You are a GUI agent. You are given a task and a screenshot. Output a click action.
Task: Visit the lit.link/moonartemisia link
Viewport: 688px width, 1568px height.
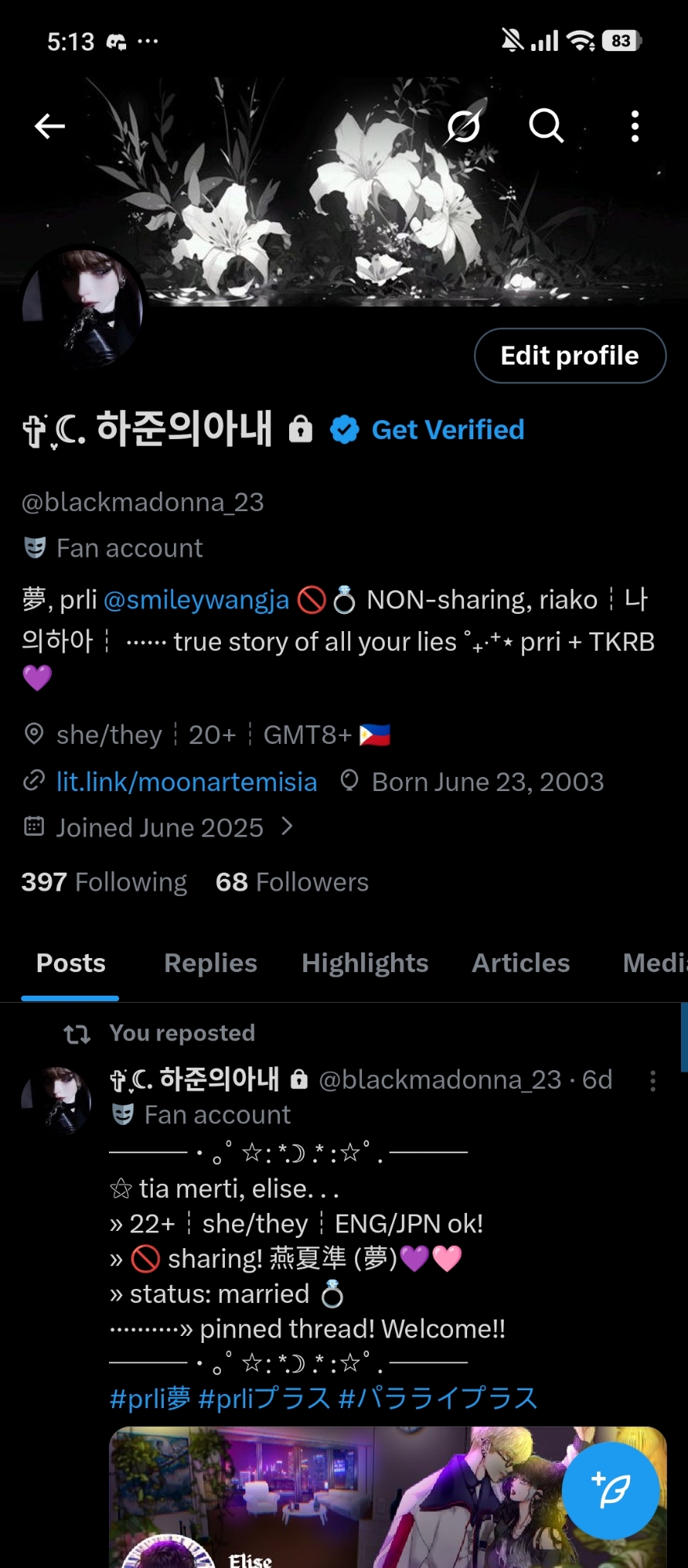point(186,782)
